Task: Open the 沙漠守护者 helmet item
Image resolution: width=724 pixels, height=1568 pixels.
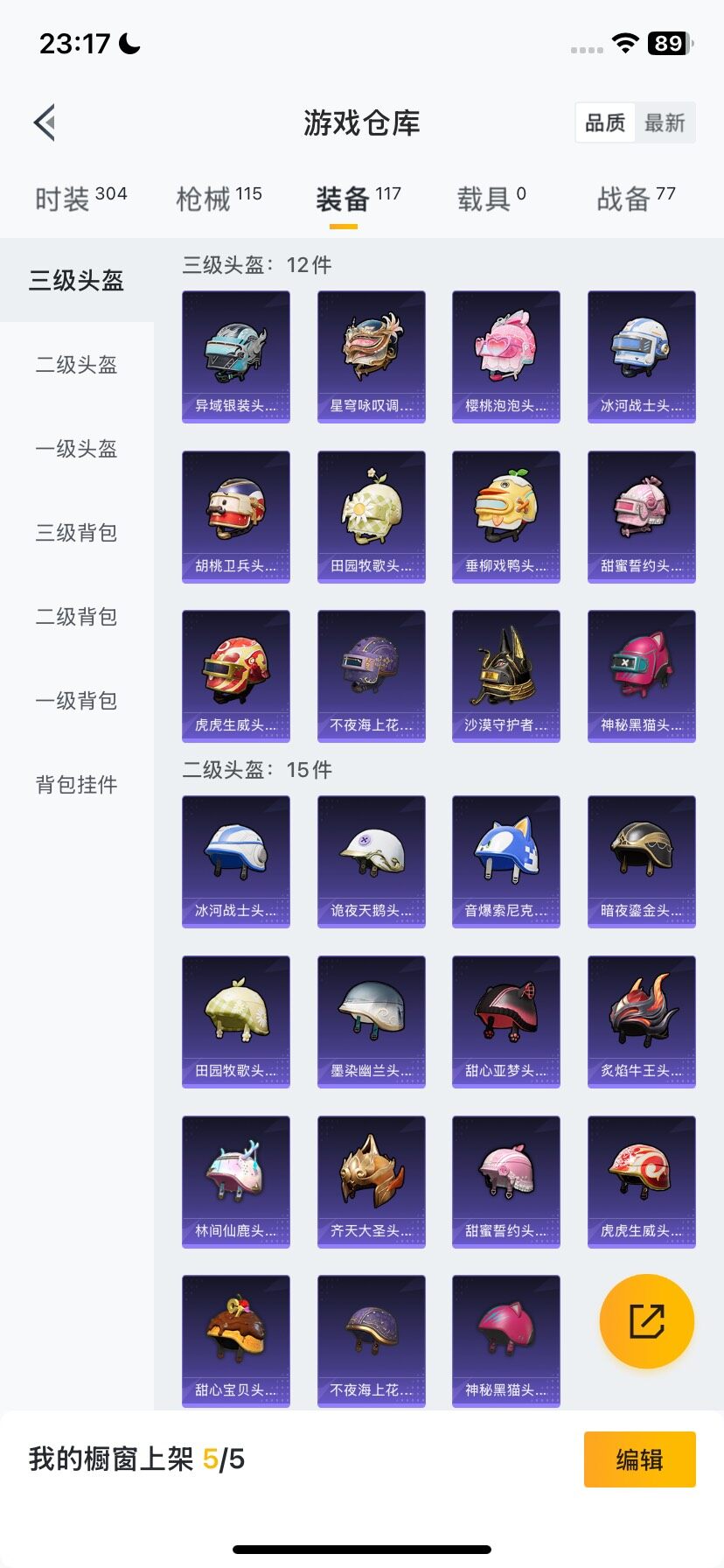Action: click(506, 676)
